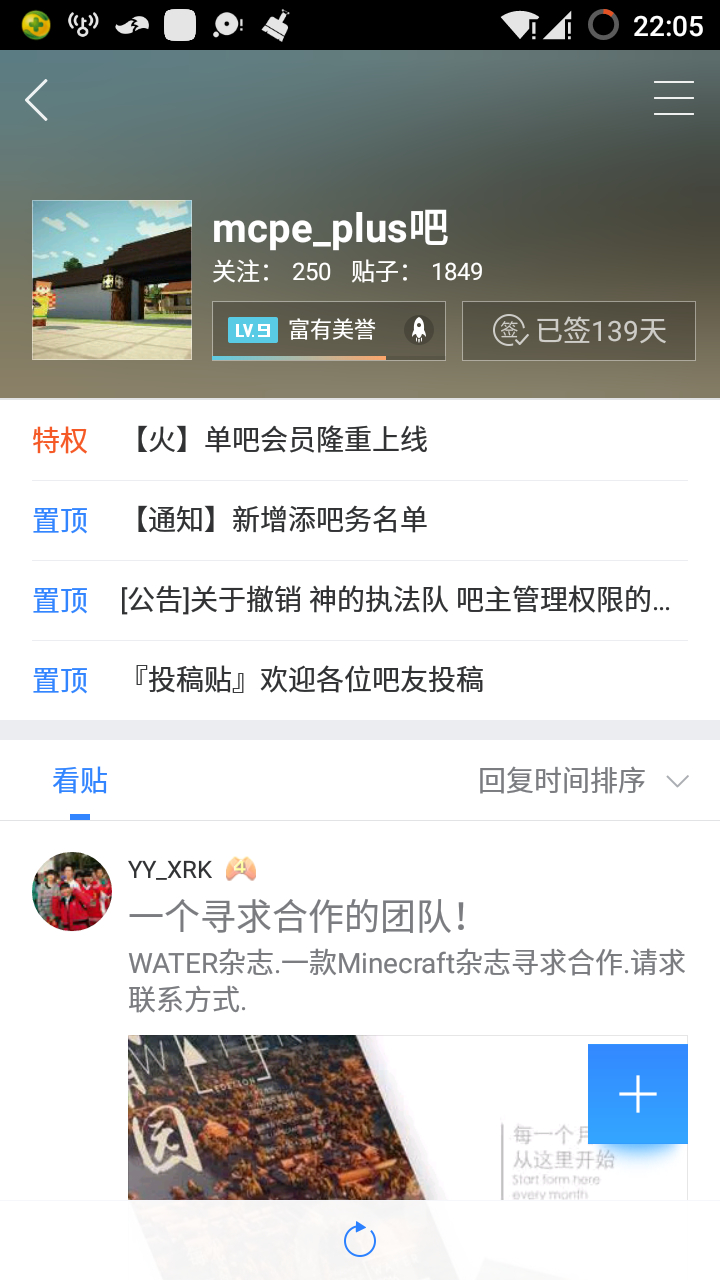The image size is (720, 1280).
Task: Create a new post with the plus button
Action: 637,1094
